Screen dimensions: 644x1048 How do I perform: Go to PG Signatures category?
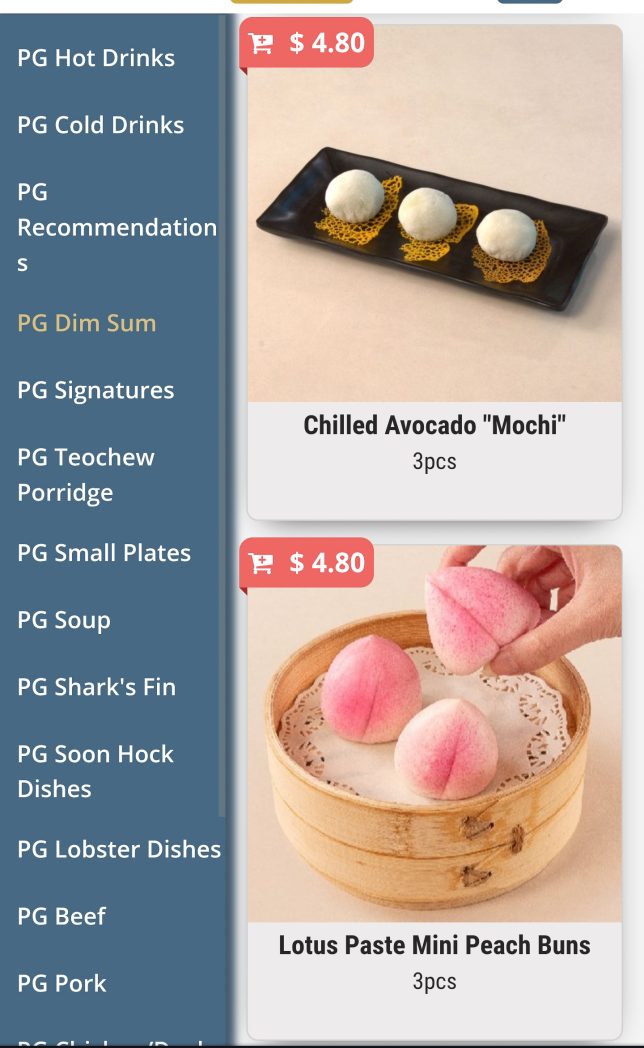tap(95, 390)
